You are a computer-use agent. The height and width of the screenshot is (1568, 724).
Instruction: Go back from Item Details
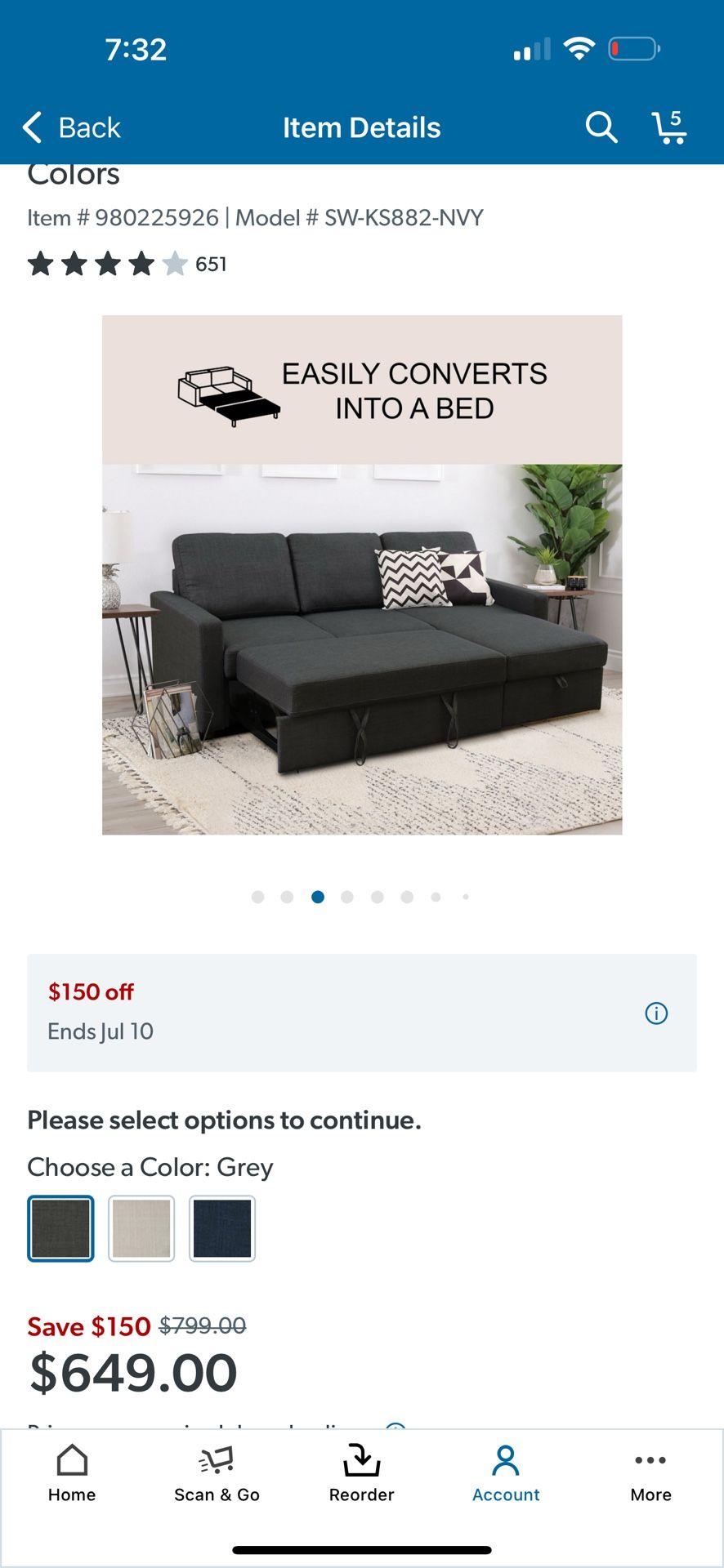tap(71, 128)
